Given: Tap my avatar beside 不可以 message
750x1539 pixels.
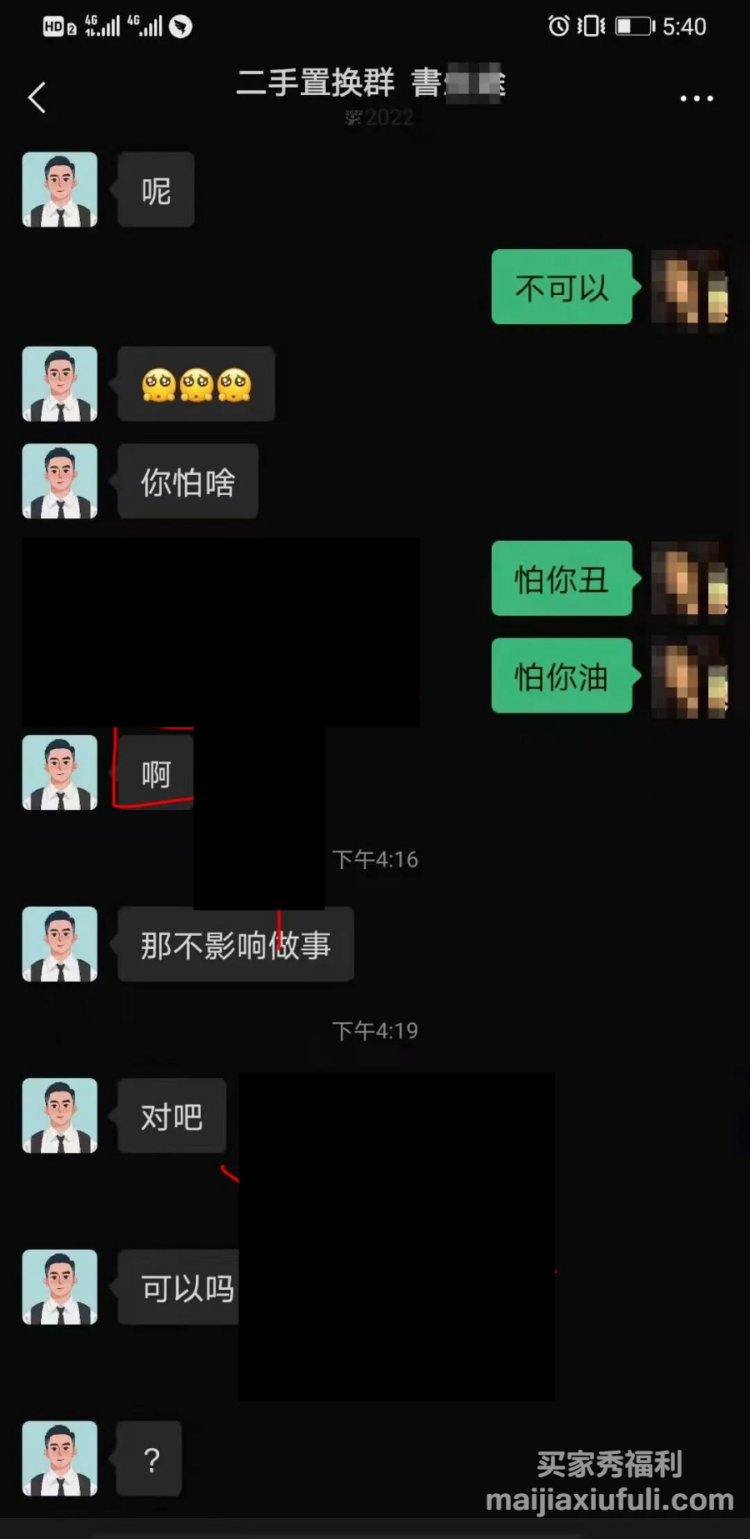Looking at the screenshot, I should (690, 287).
